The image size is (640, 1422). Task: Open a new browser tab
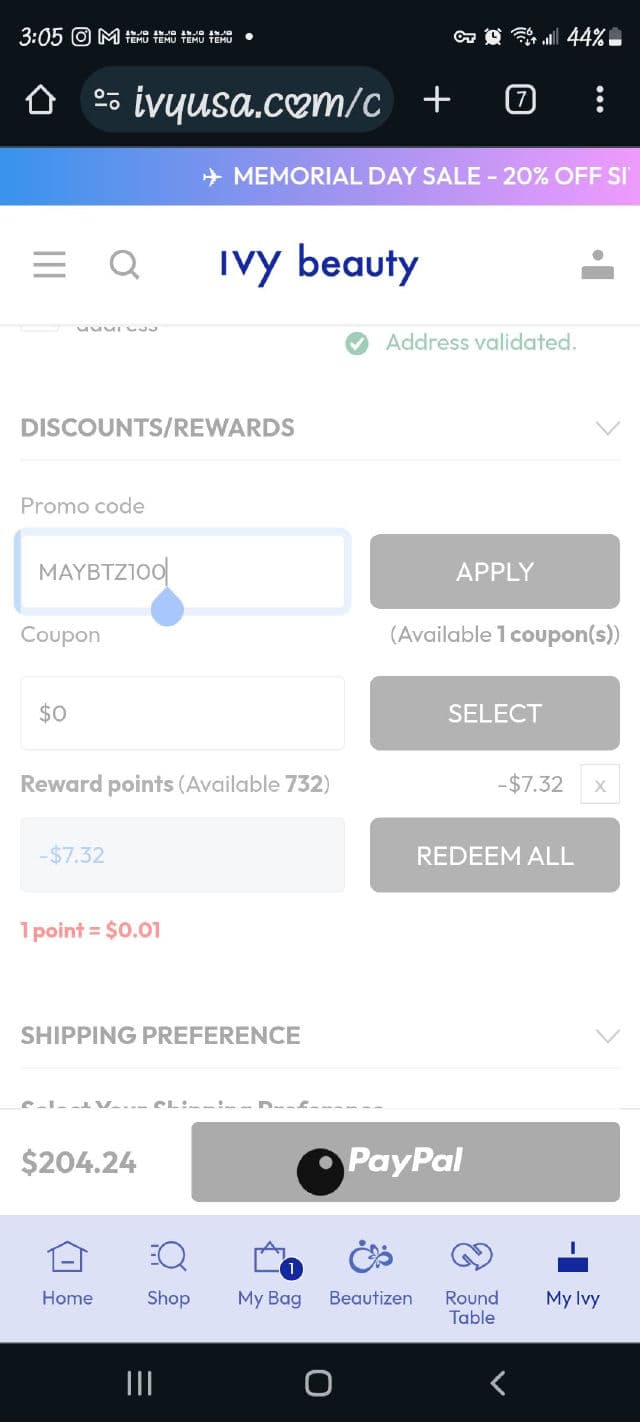pos(437,100)
